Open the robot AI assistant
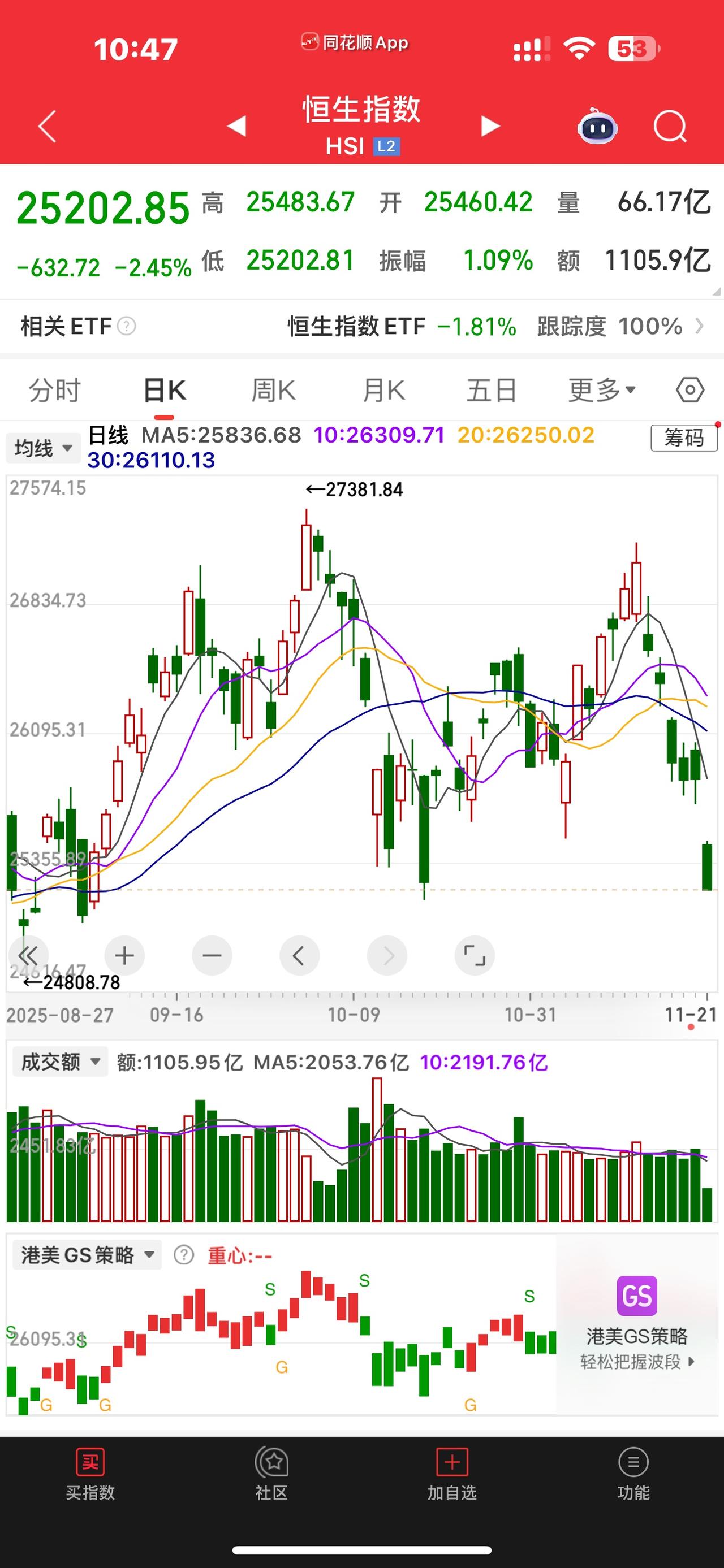The image size is (724, 1568). pos(597,126)
